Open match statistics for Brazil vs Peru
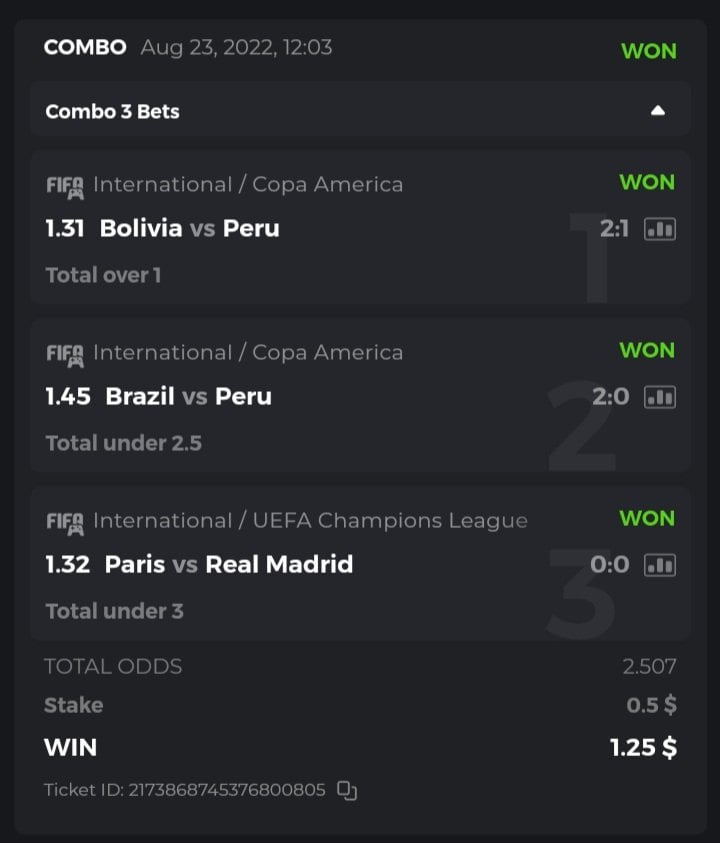Image resolution: width=720 pixels, height=843 pixels. point(659,397)
